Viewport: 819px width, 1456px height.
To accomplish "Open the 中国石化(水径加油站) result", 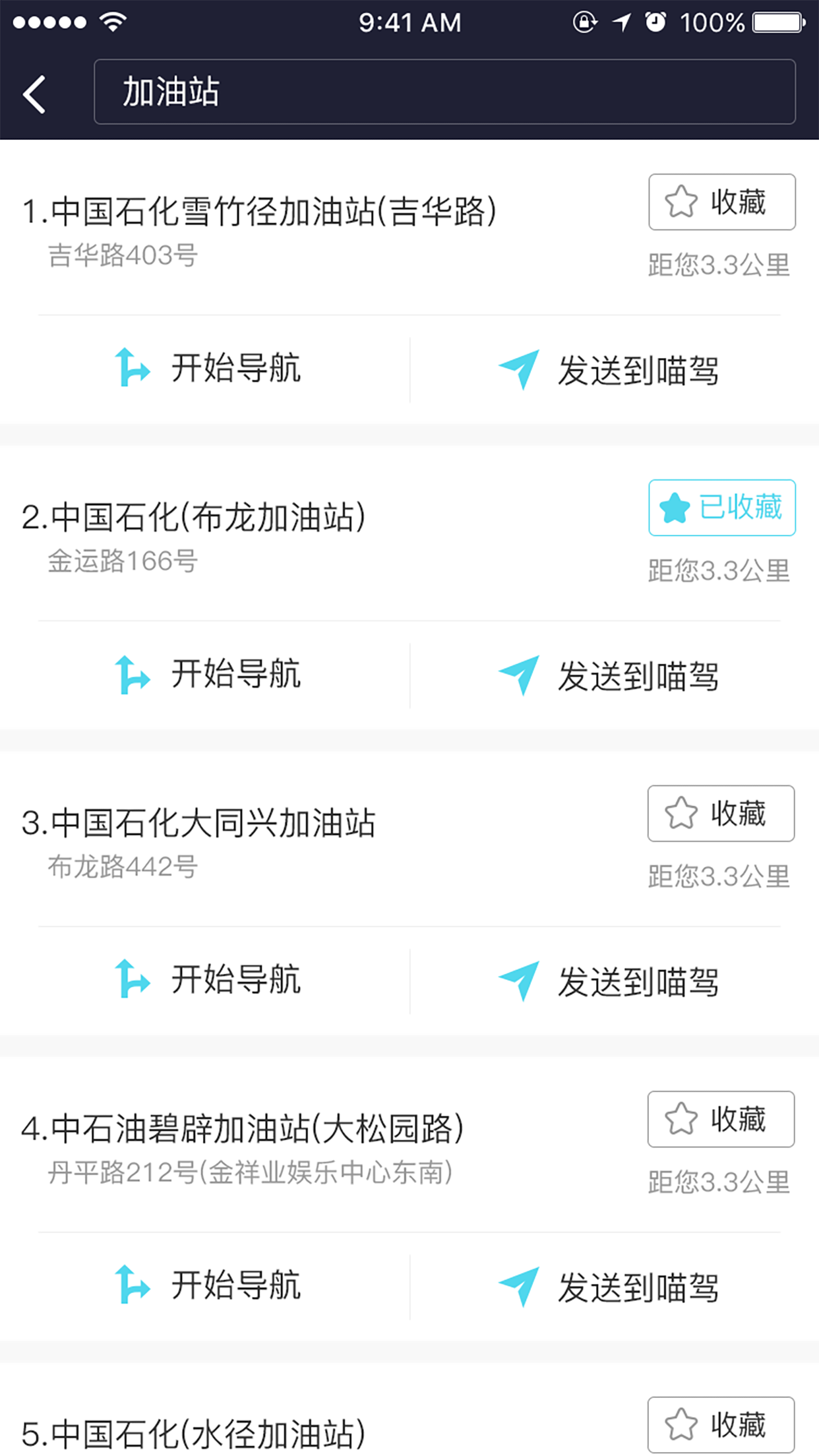I will [x=193, y=1434].
